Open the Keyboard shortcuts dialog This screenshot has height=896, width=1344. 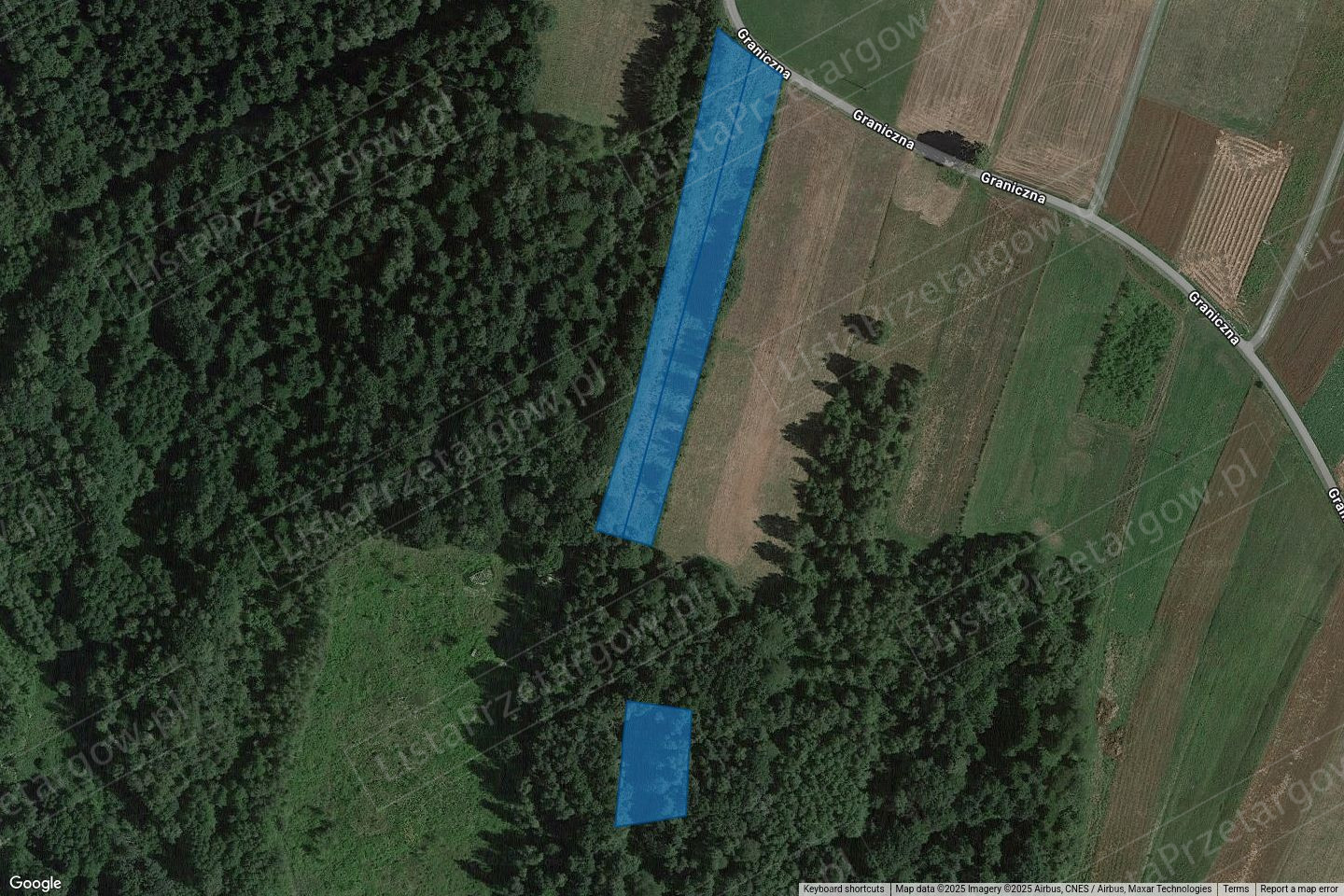[x=844, y=889]
